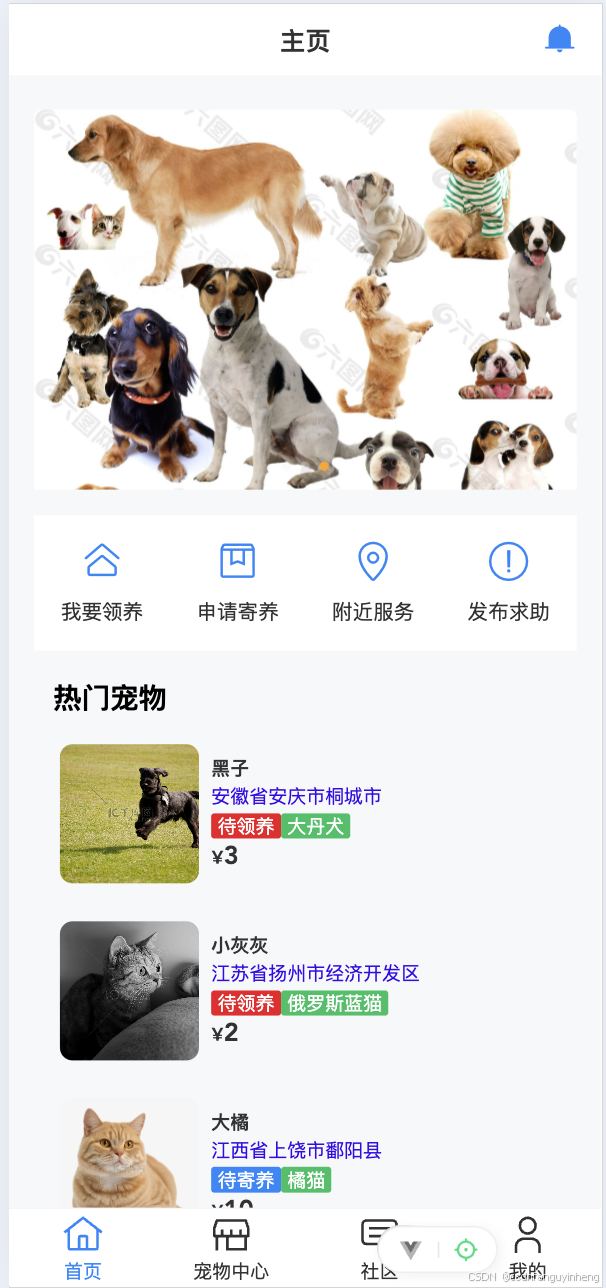Switch to 首页 tab
Screen dimensions: 606x1288
[83, 1249]
